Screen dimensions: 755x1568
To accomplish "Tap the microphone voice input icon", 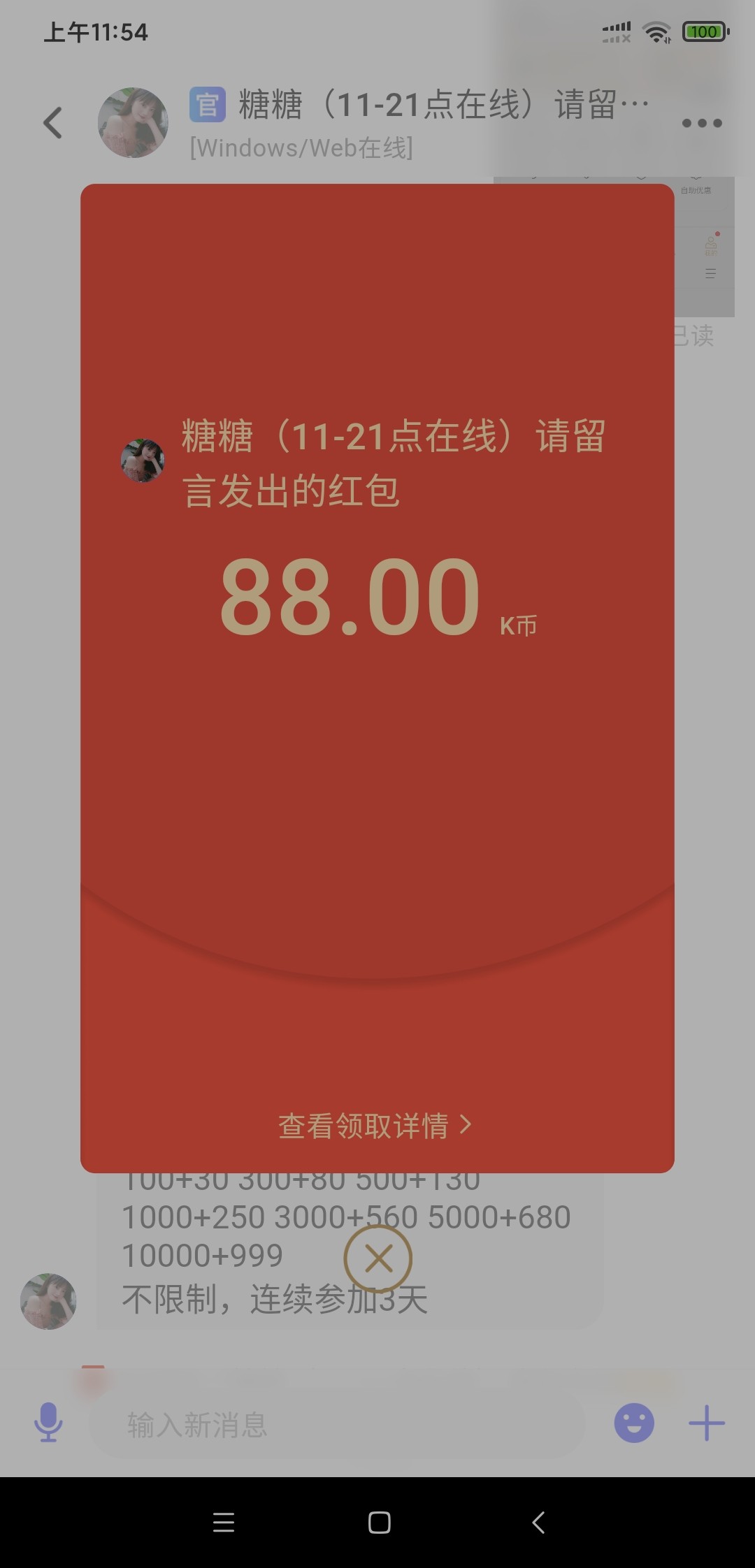I will (x=48, y=1423).
